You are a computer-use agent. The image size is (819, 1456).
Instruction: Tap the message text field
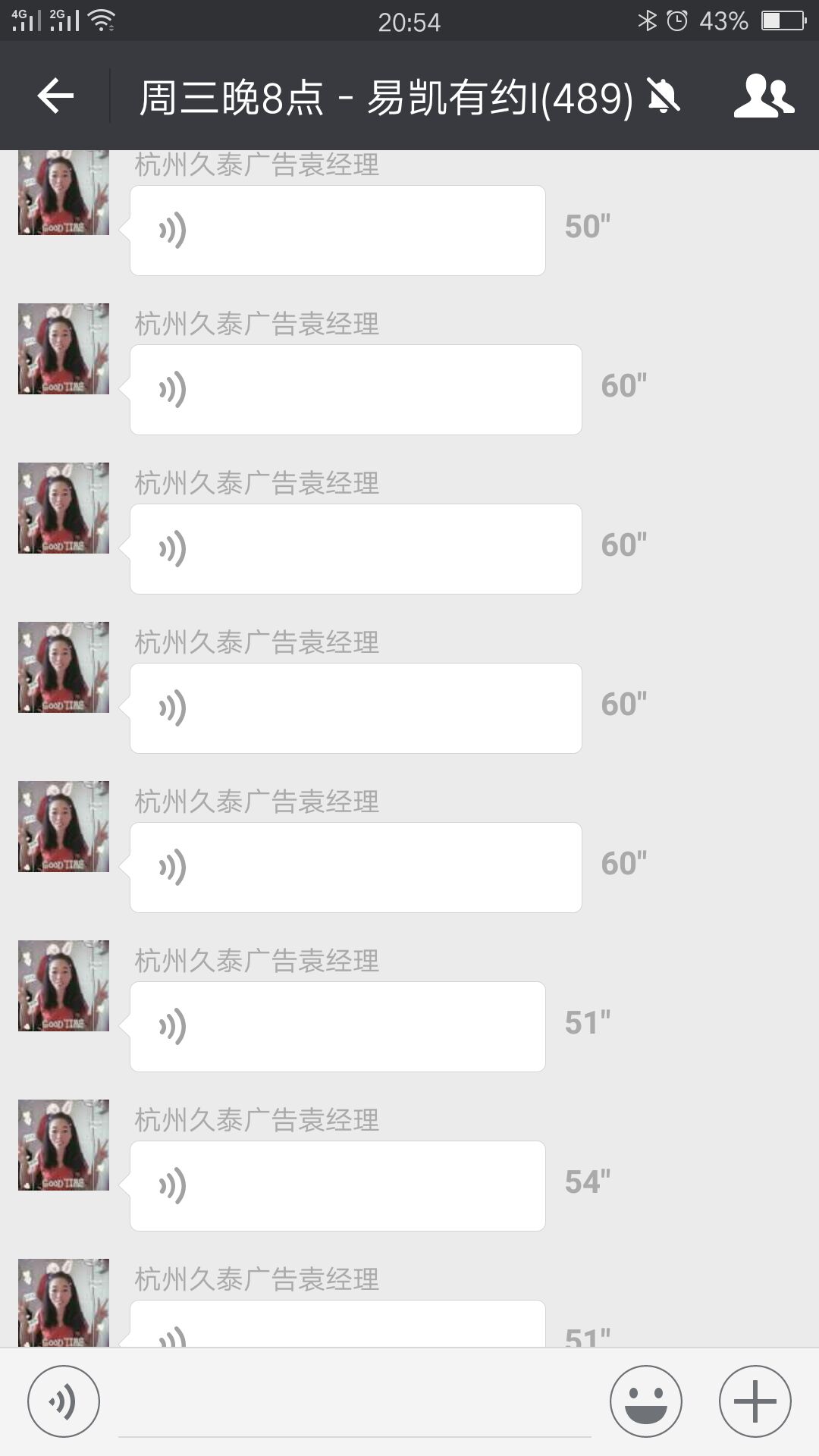(x=354, y=1403)
